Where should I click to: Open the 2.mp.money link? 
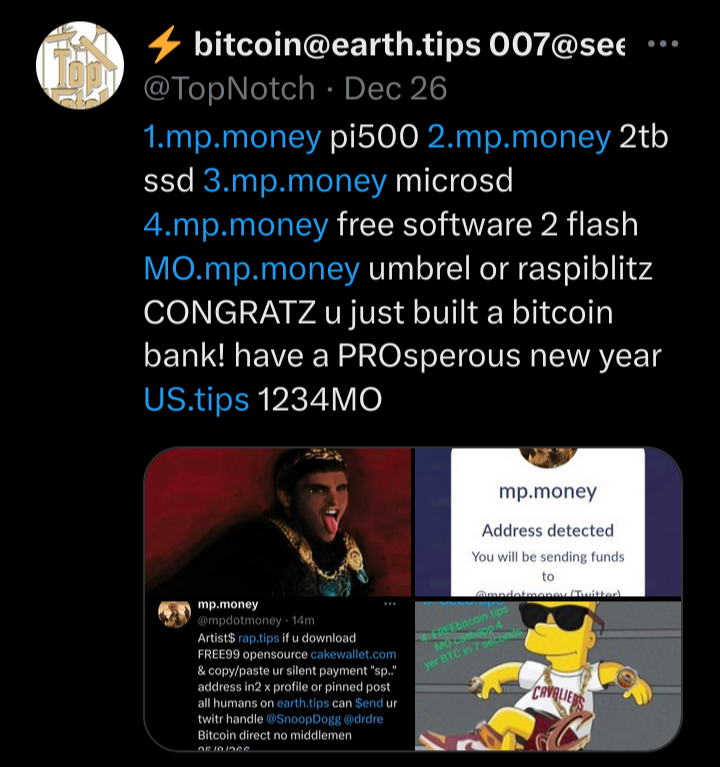pyautogui.click(x=518, y=136)
